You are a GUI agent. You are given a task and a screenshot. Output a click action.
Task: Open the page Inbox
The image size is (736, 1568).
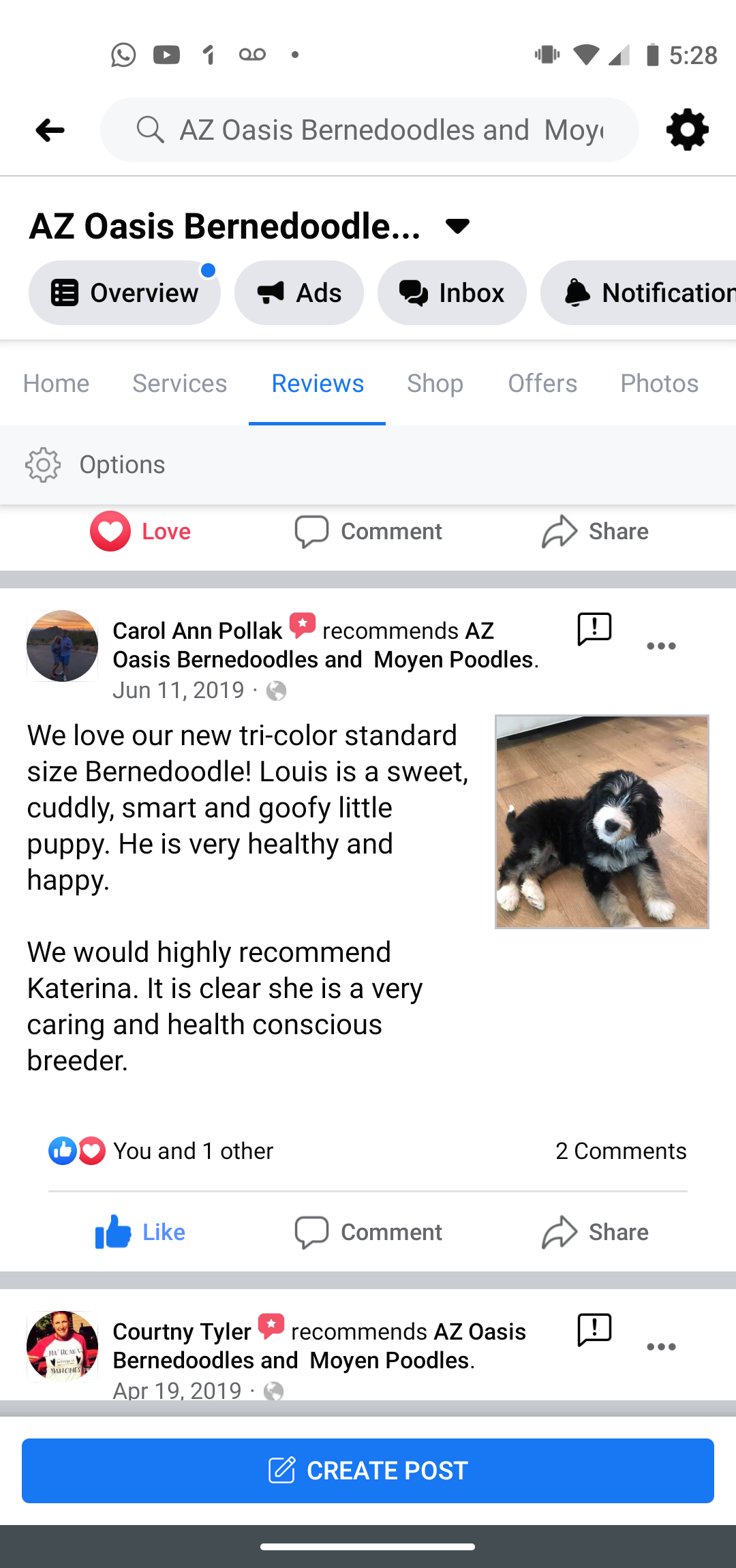[452, 293]
